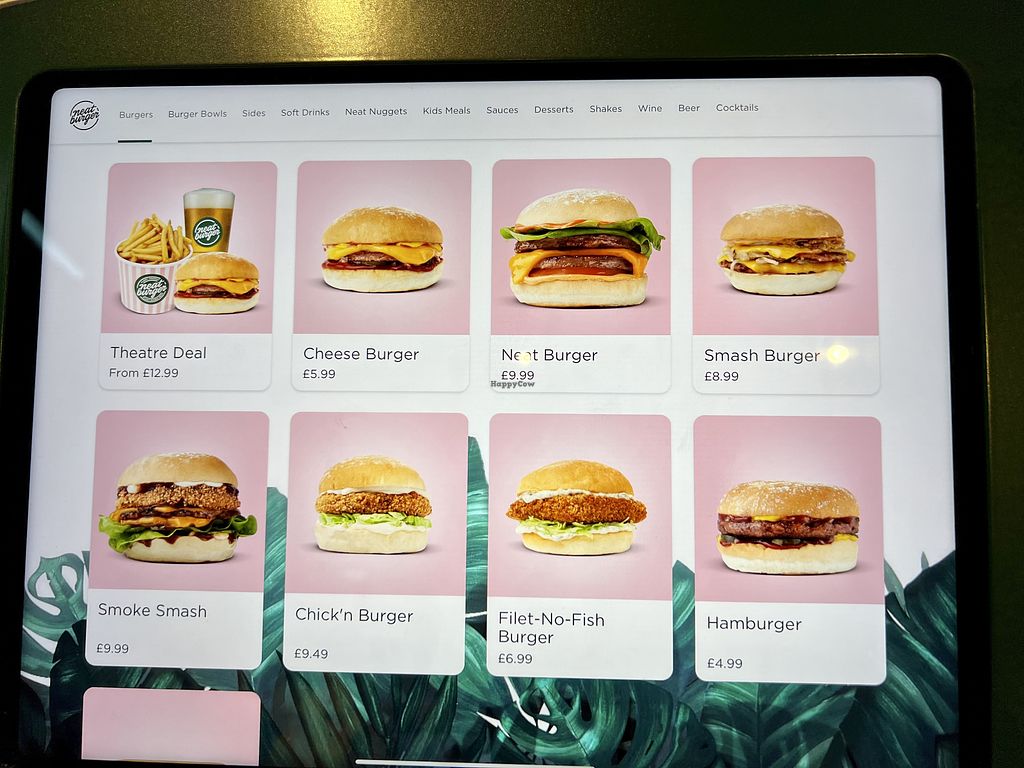
Task: Switch to the Burger Bowls tab
Action: tap(197, 114)
